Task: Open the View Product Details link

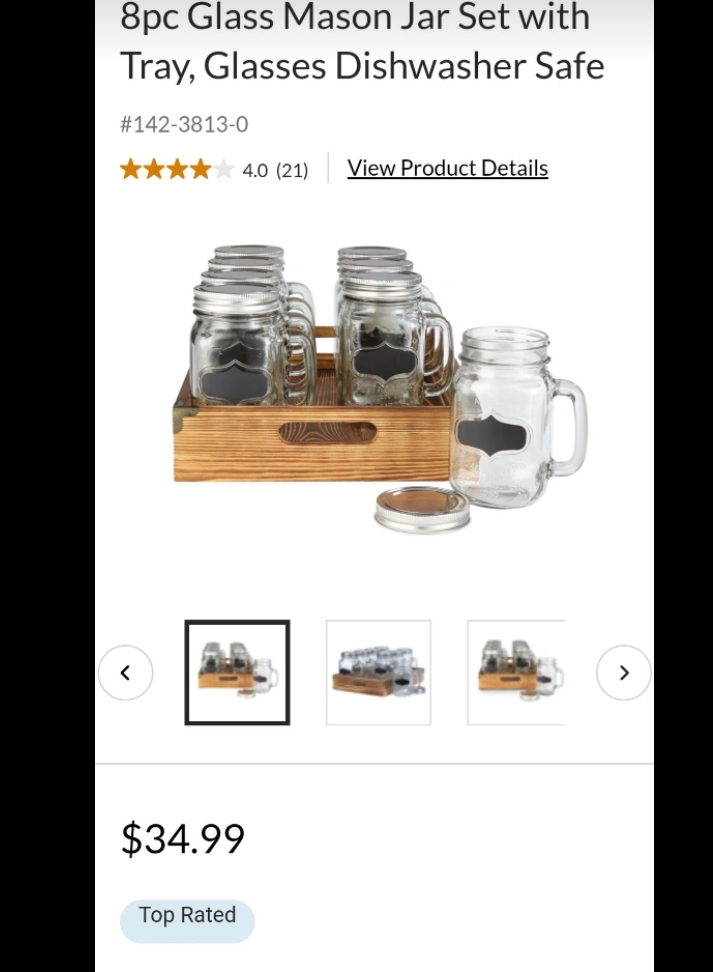Action: coord(447,168)
